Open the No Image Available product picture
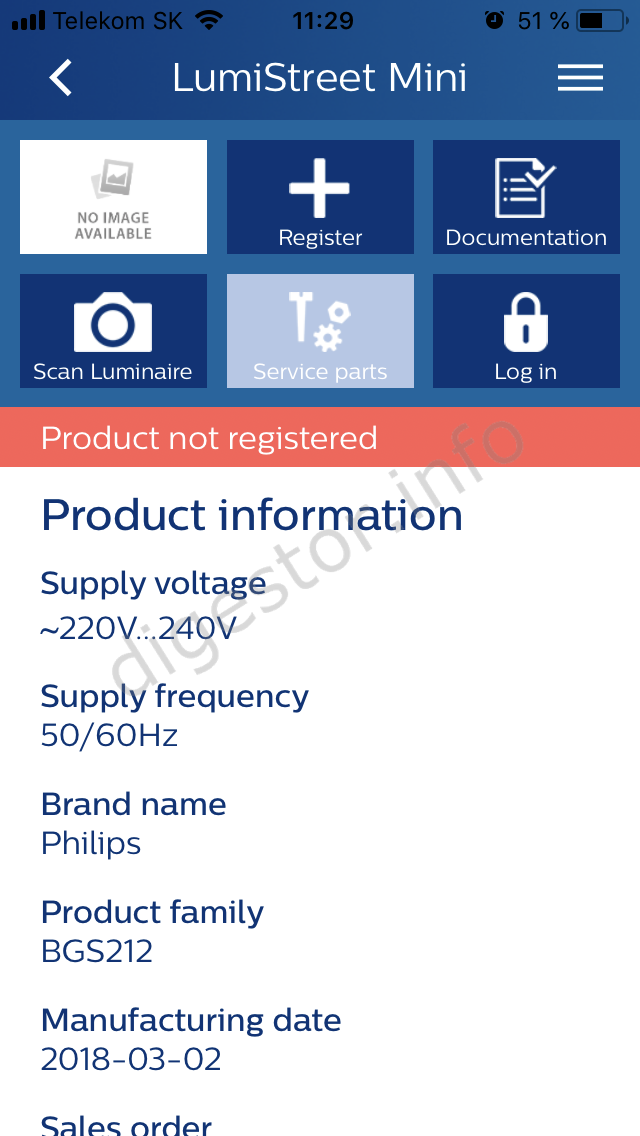Viewport: 640px width, 1136px height. click(x=113, y=197)
